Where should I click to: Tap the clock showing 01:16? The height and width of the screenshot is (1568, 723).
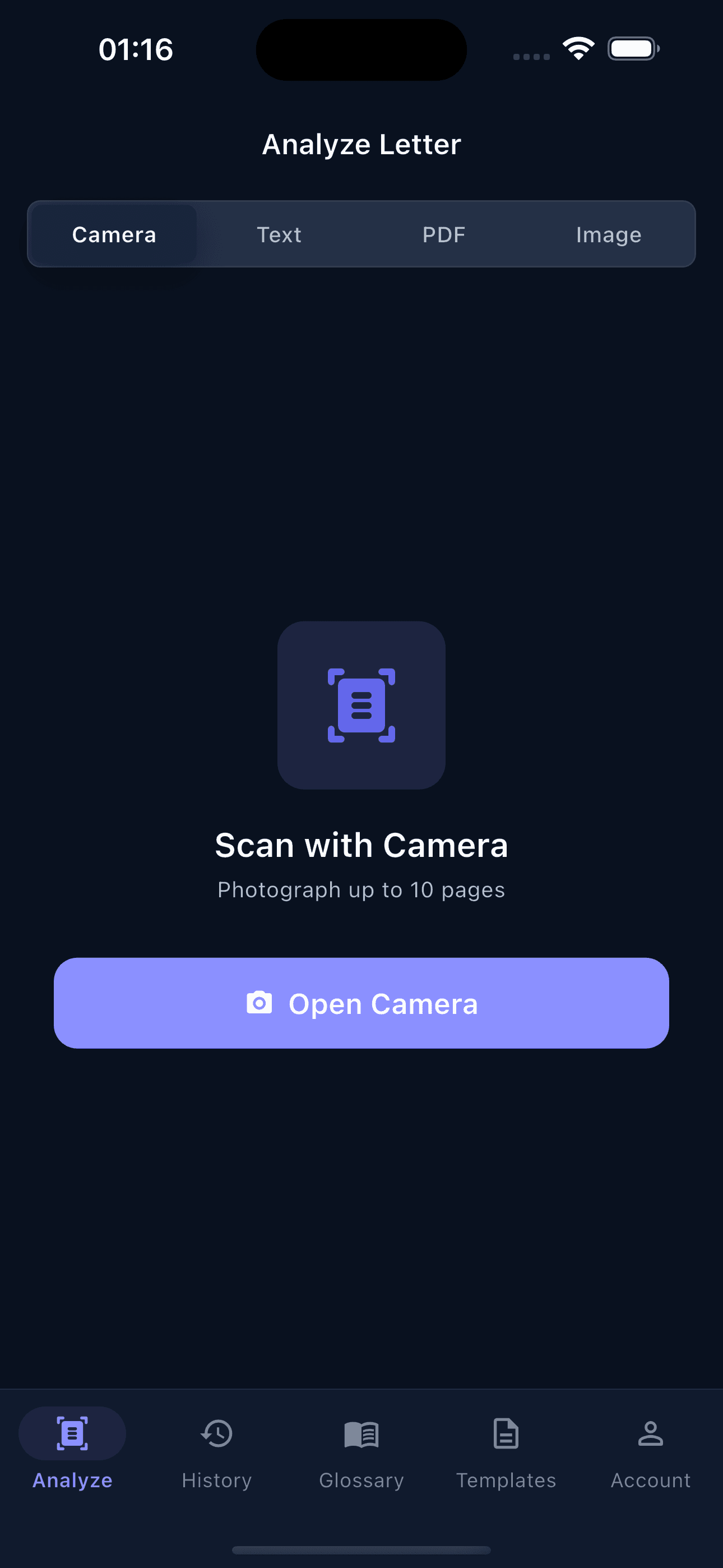point(135,49)
